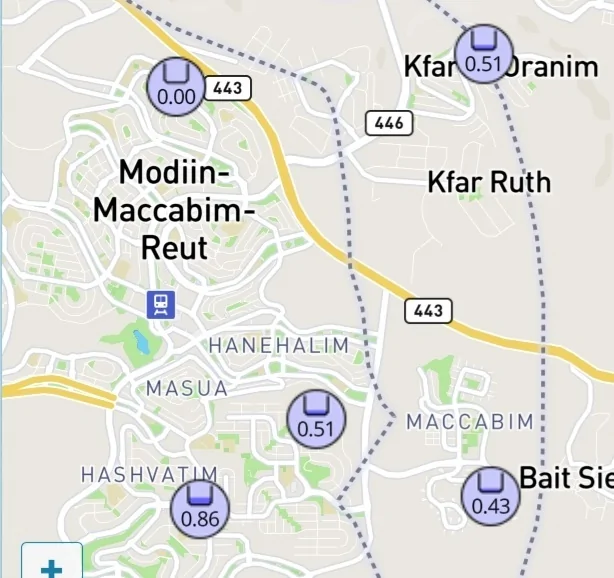The height and width of the screenshot is (578, 614).
Task: Open the 0.86 marker near Hashvatim
Action: point(200,509)
